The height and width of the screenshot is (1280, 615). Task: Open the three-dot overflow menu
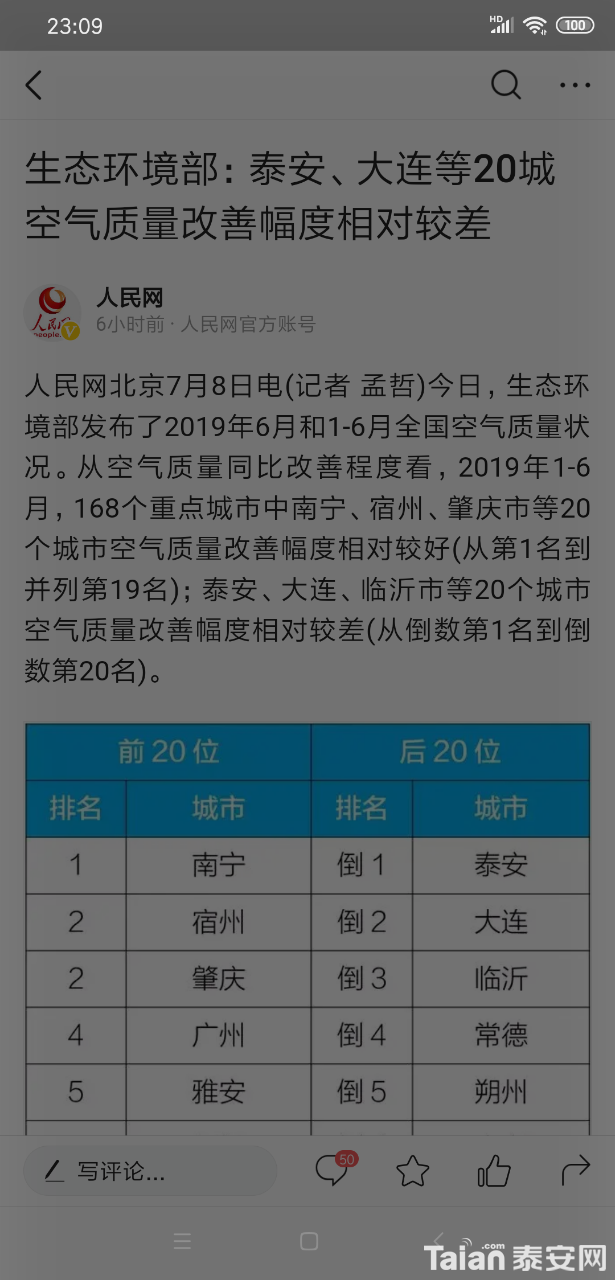point(575,86)
